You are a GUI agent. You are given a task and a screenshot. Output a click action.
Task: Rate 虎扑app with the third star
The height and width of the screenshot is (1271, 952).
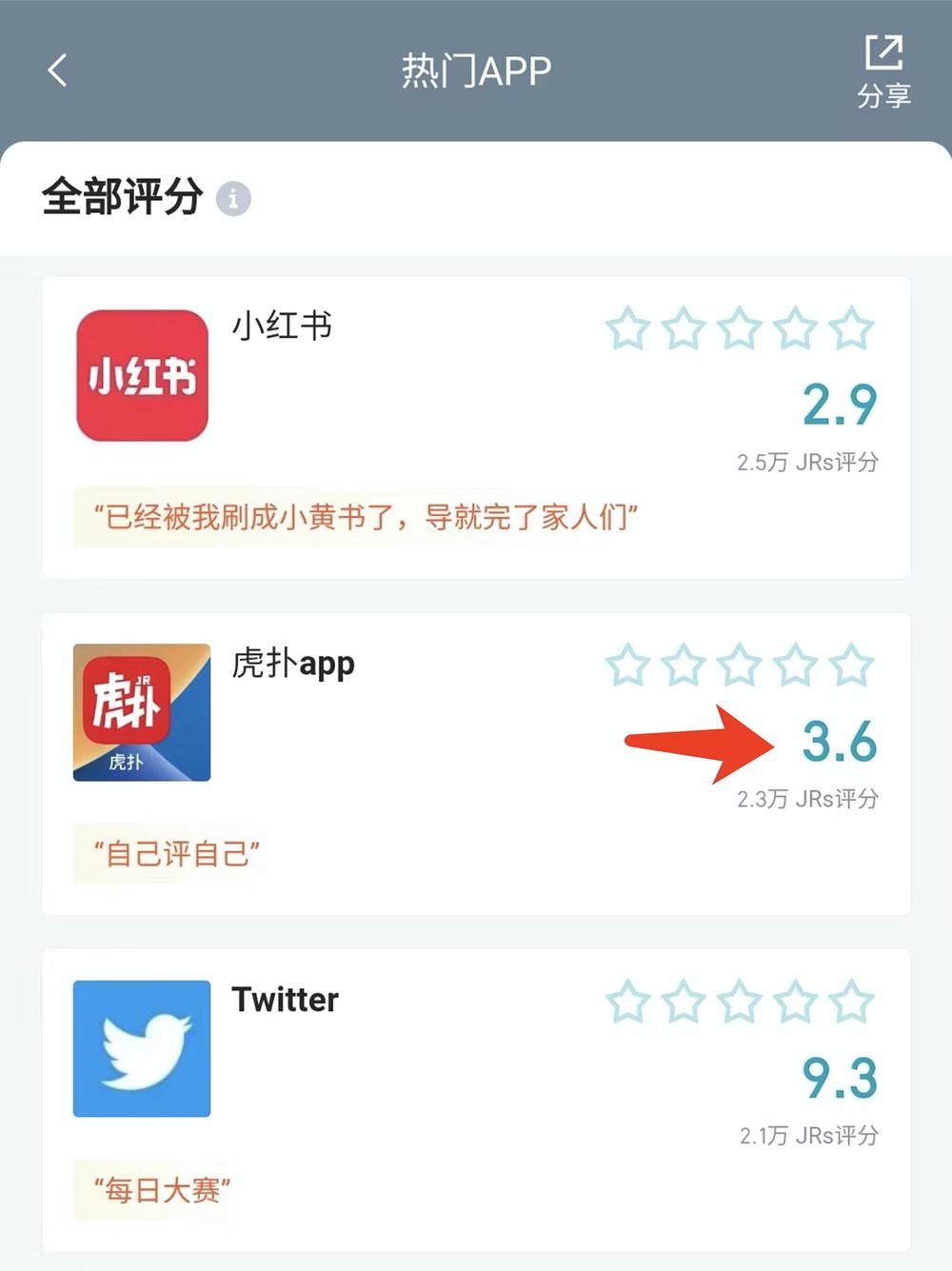[x=740, y=665]
